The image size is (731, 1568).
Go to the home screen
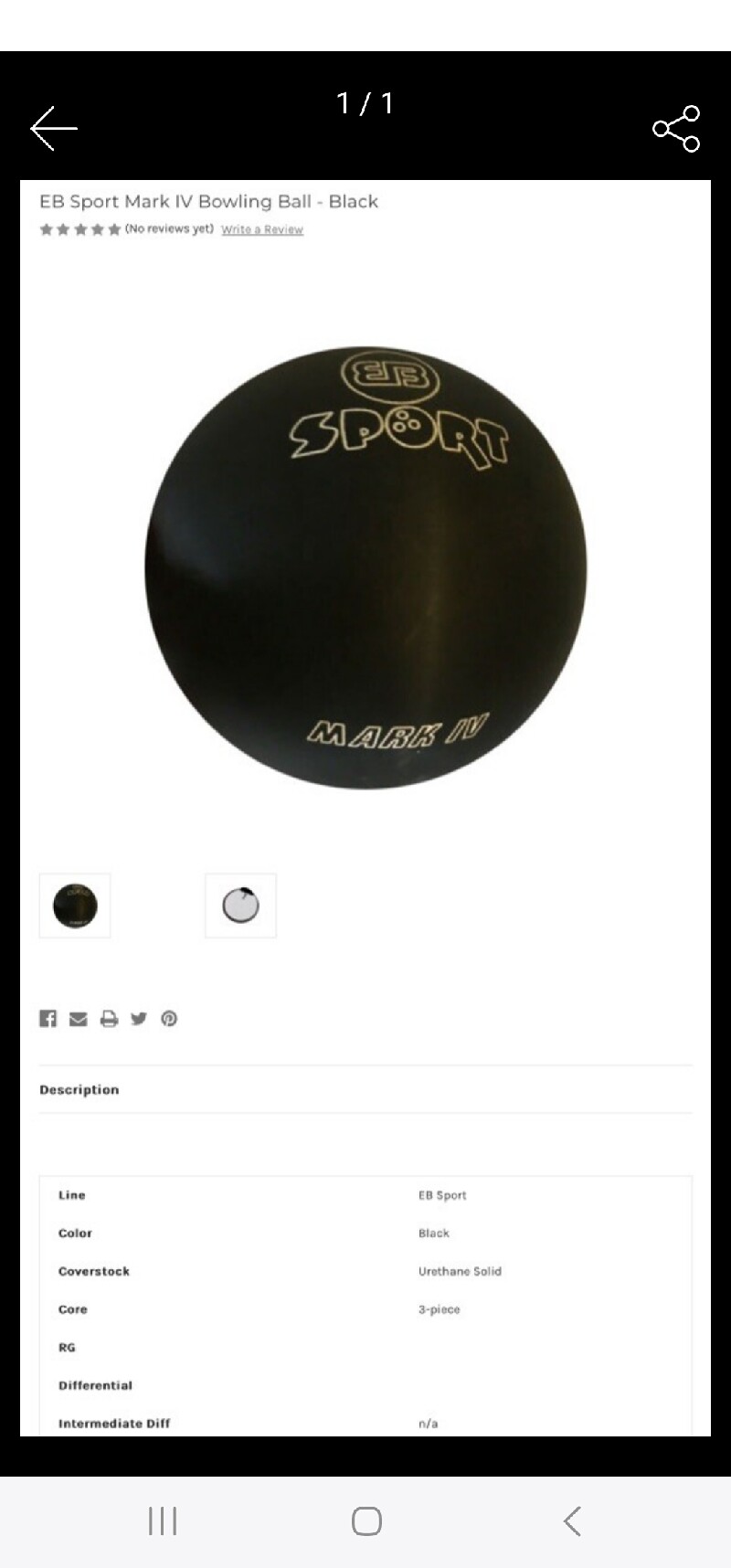(x=366, y=1521)
